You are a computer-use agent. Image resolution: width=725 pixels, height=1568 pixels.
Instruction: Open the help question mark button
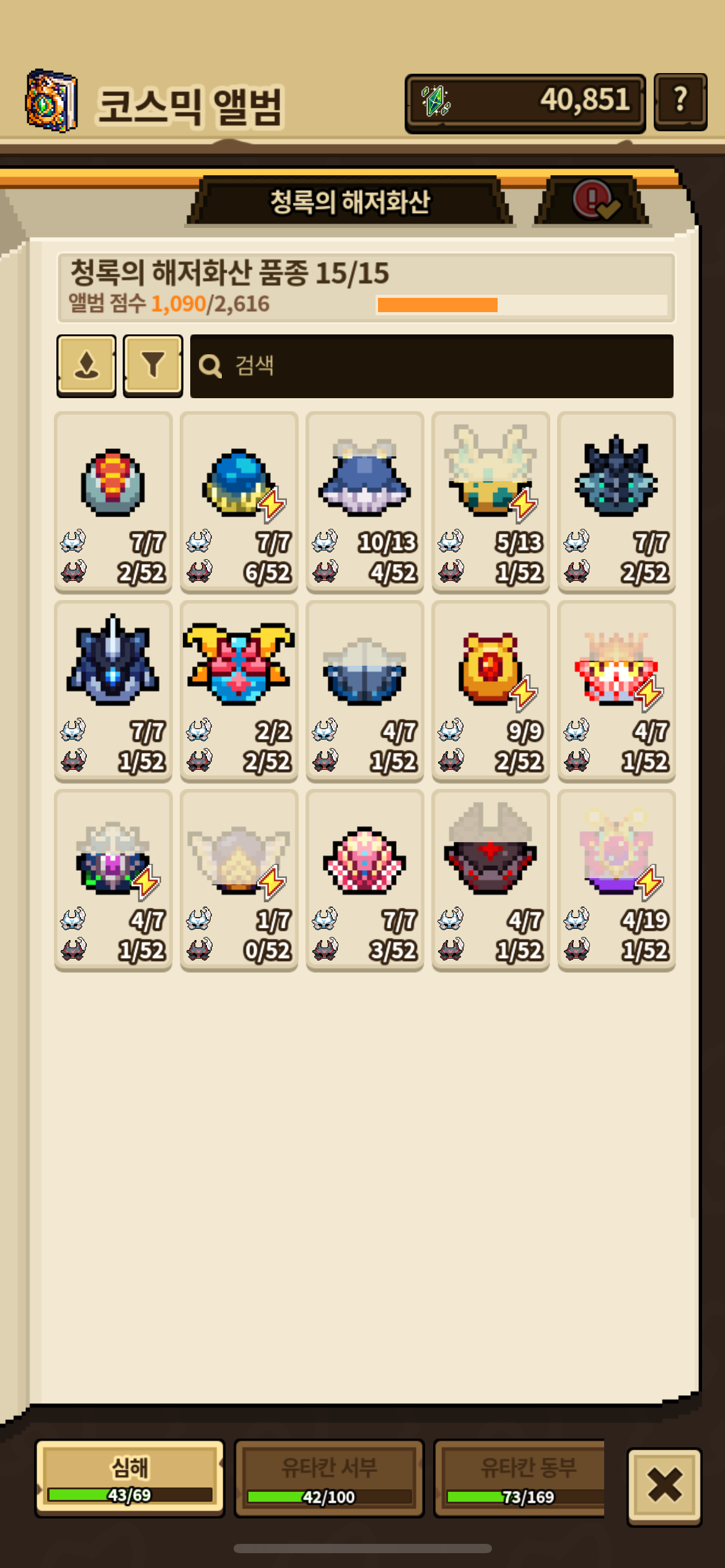(x=680, y=102)
